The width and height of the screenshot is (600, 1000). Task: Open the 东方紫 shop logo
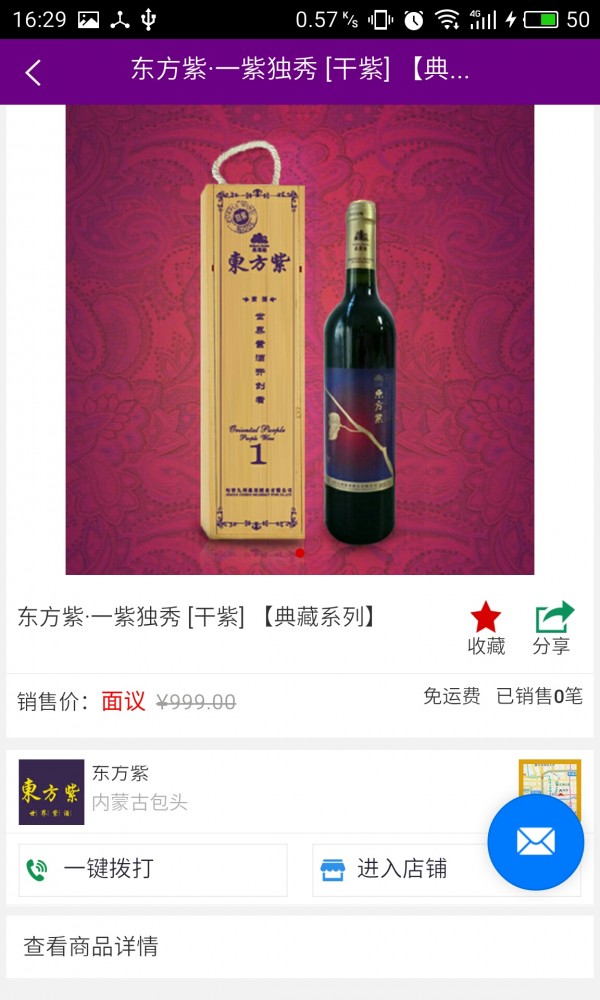(51, 792)
